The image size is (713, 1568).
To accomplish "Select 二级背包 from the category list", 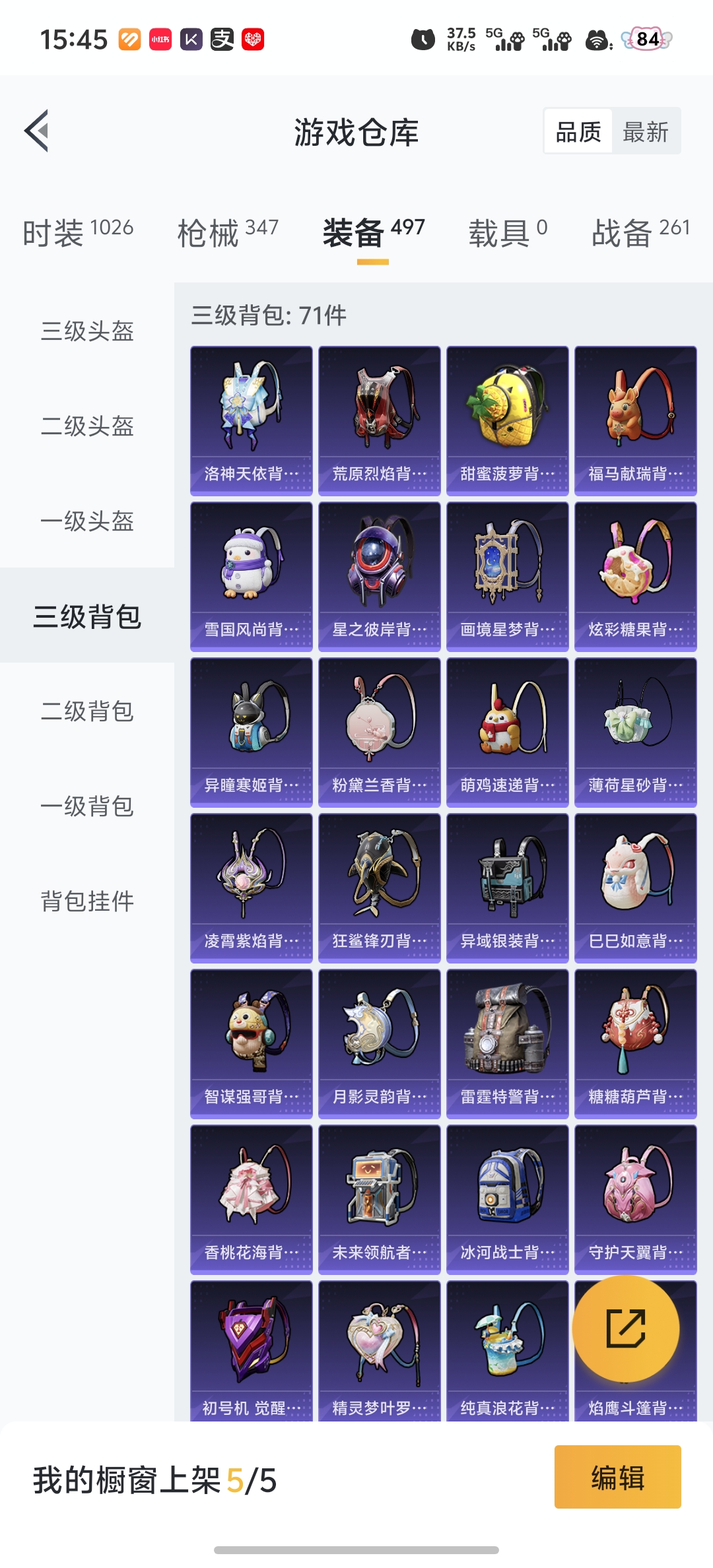I will coord(86,713).
